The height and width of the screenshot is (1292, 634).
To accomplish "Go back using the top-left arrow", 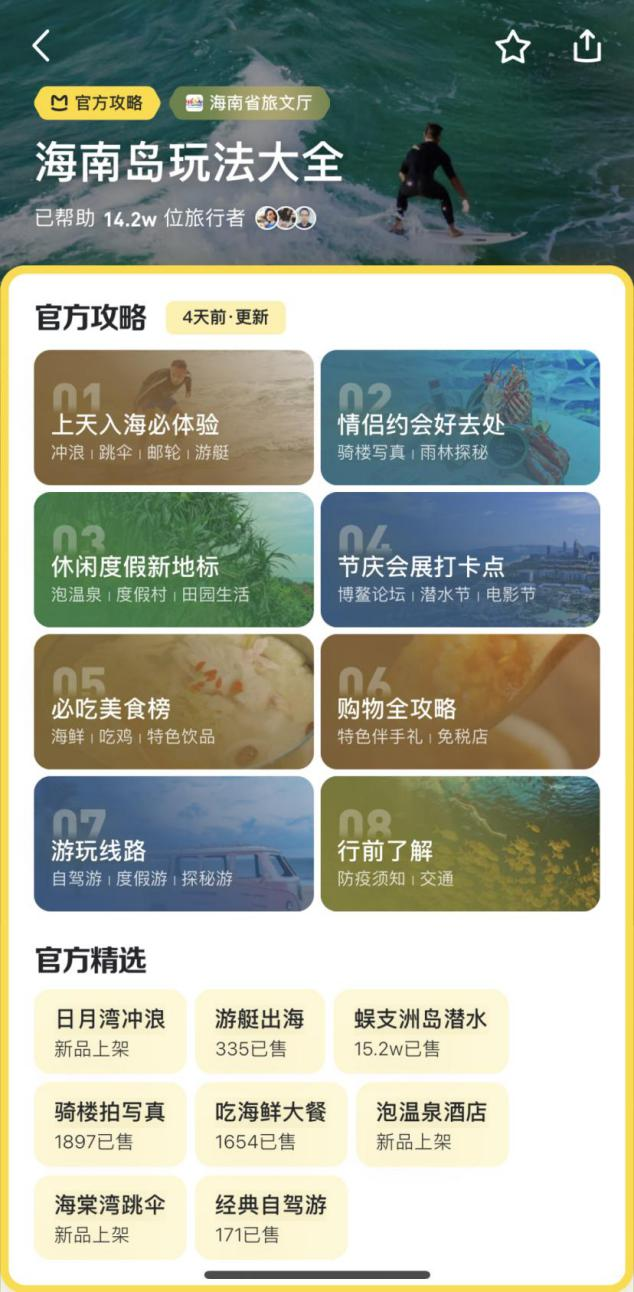I will pyautogui.click(x=41, y=46).
